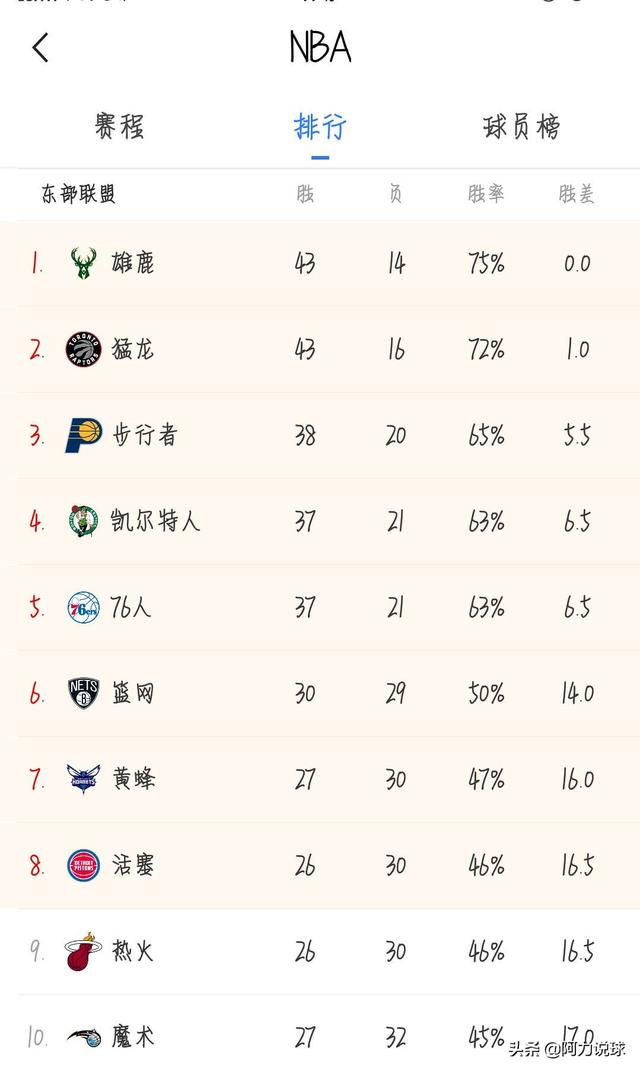This screenshot has height=1072, width=640.
Task: Open the 步行者 team row
Action: (x=320, y=436)
